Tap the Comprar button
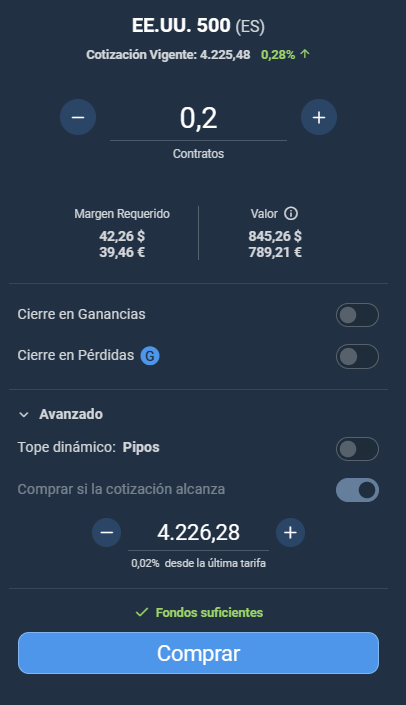406x705 pixels. [198, 653]
